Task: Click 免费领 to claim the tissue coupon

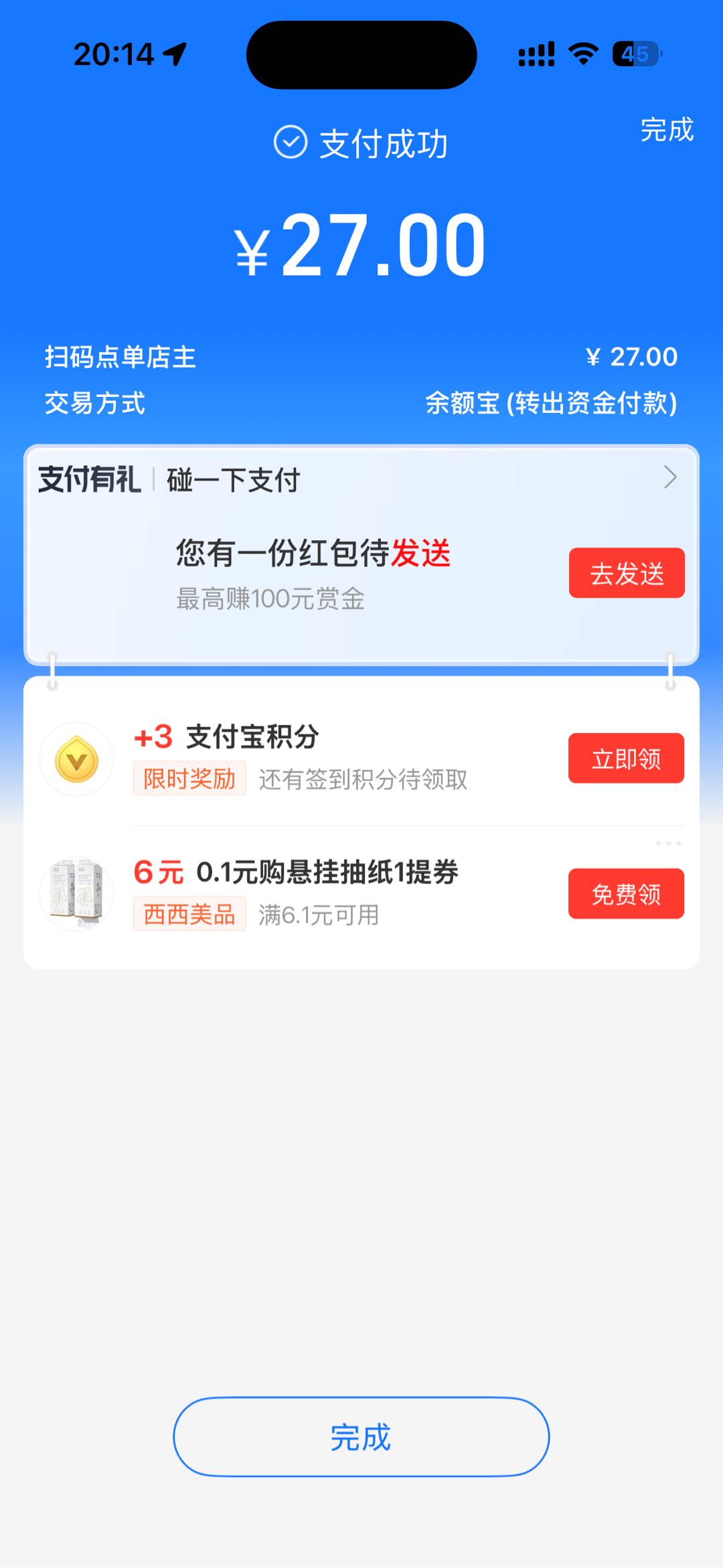Action: tap(625, 893)
